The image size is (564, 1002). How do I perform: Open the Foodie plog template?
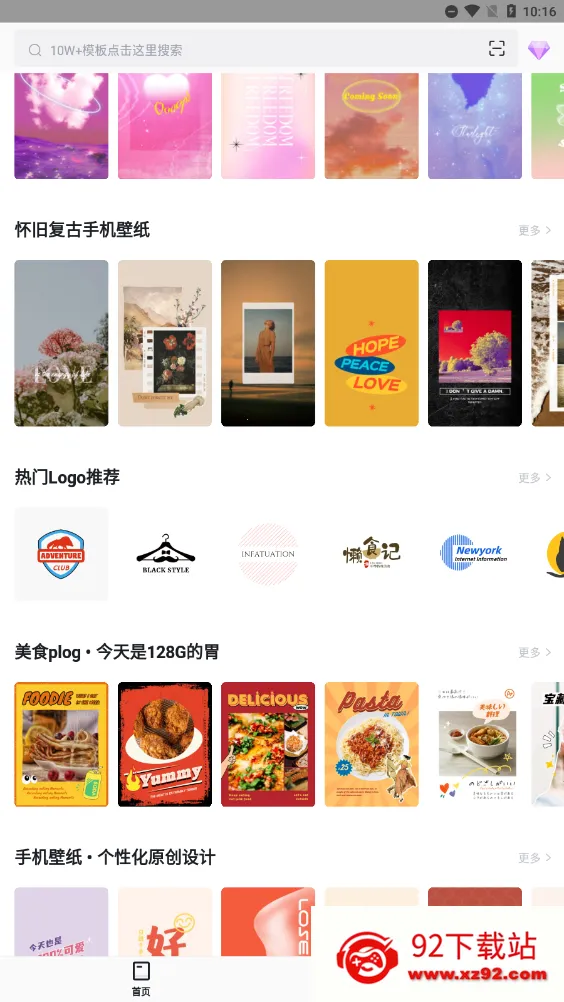coord(61,744)
